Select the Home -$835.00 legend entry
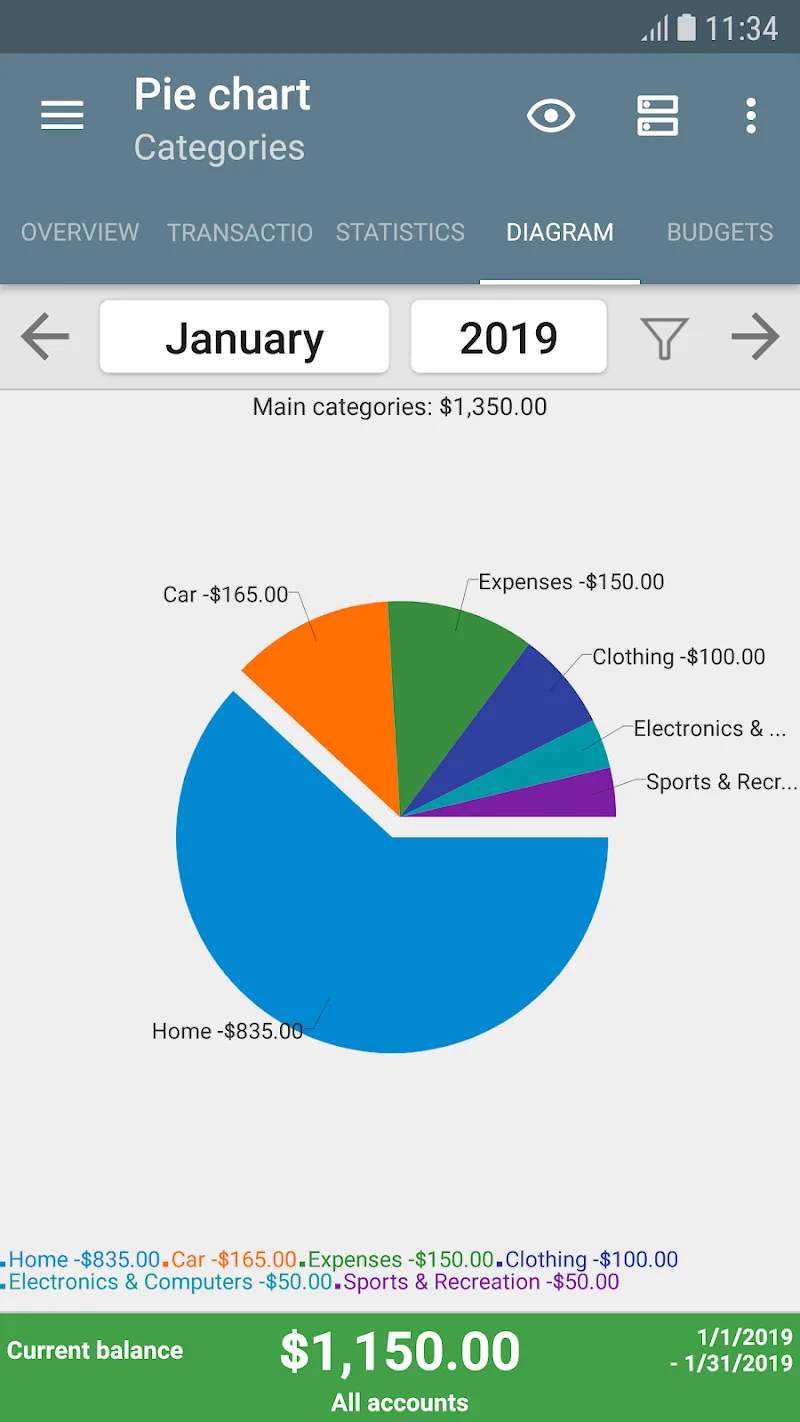800x1422 pixels. point(83,1259)
